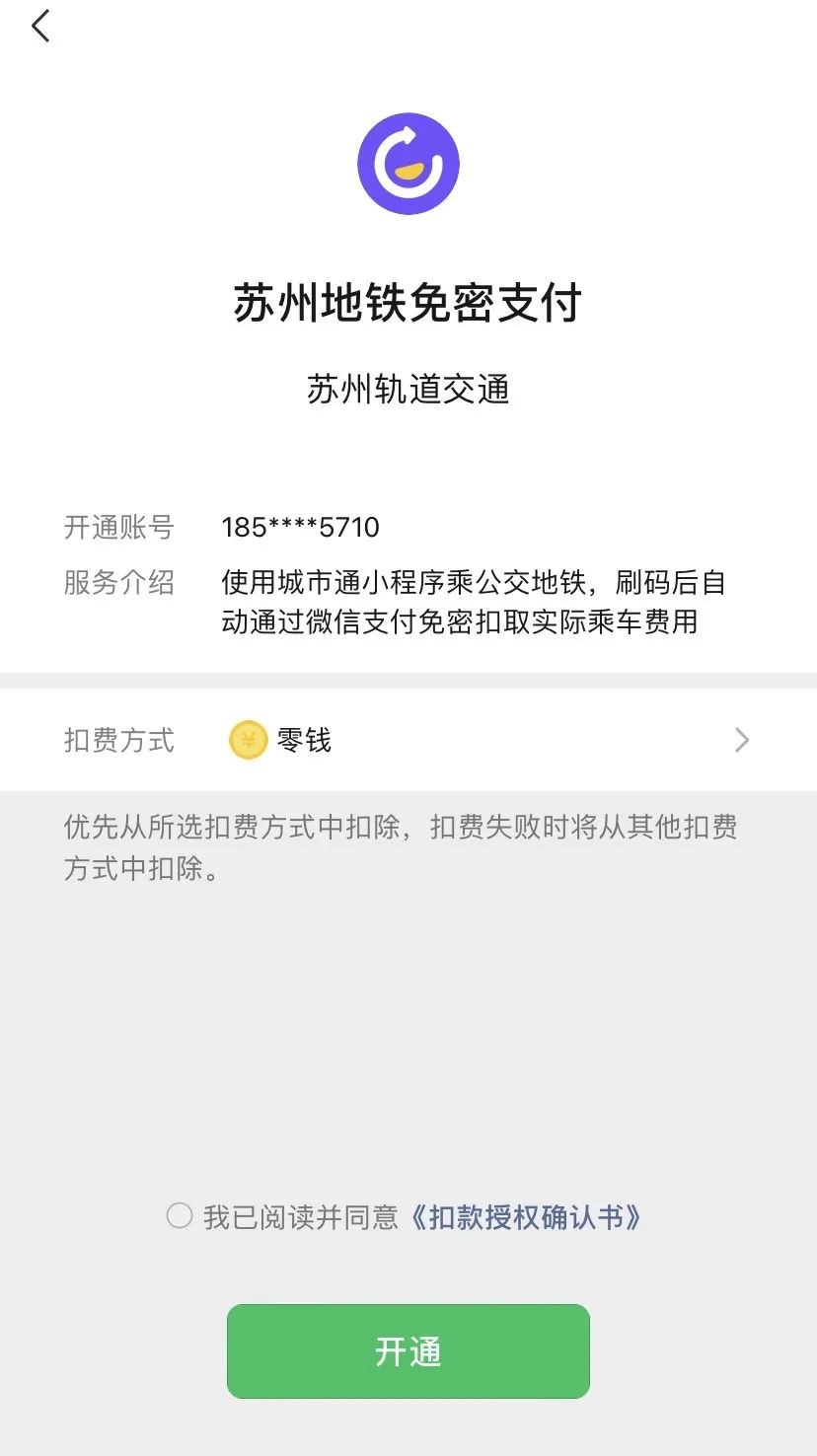Select the 扣费方式 row label
The height and width of the screenshot is (1456, 817).
coord(118,740)
